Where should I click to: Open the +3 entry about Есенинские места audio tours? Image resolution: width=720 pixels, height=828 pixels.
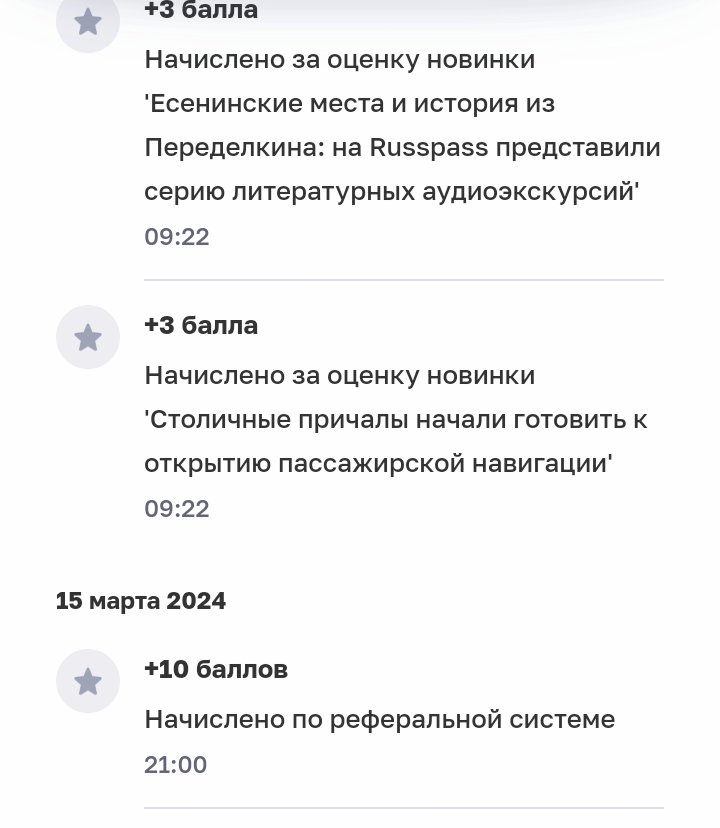[x=360, y=125]
